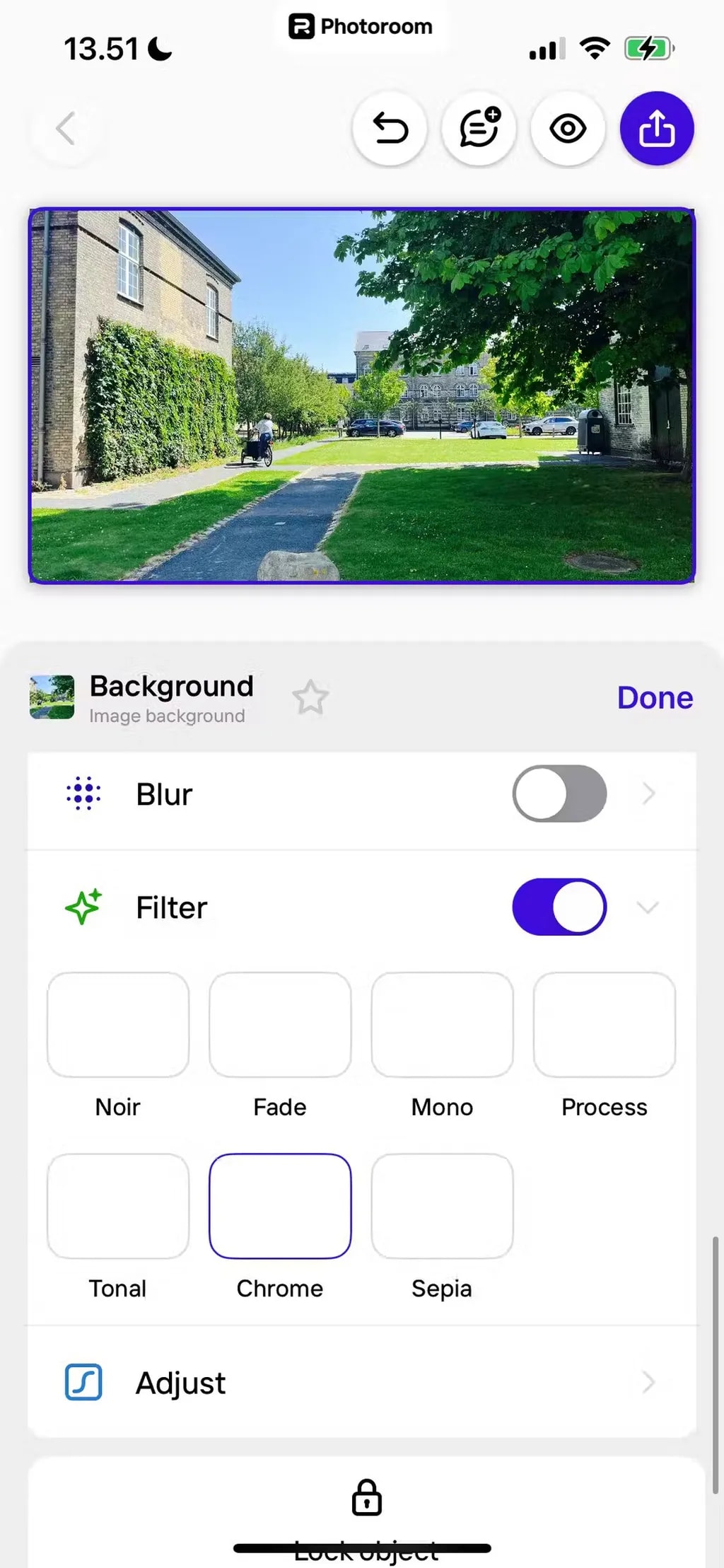Viewport: 724px width, 1568px height.
Task: Switch to the Tonal filter
Action: pyautogui.click(x=118, y=1206)
